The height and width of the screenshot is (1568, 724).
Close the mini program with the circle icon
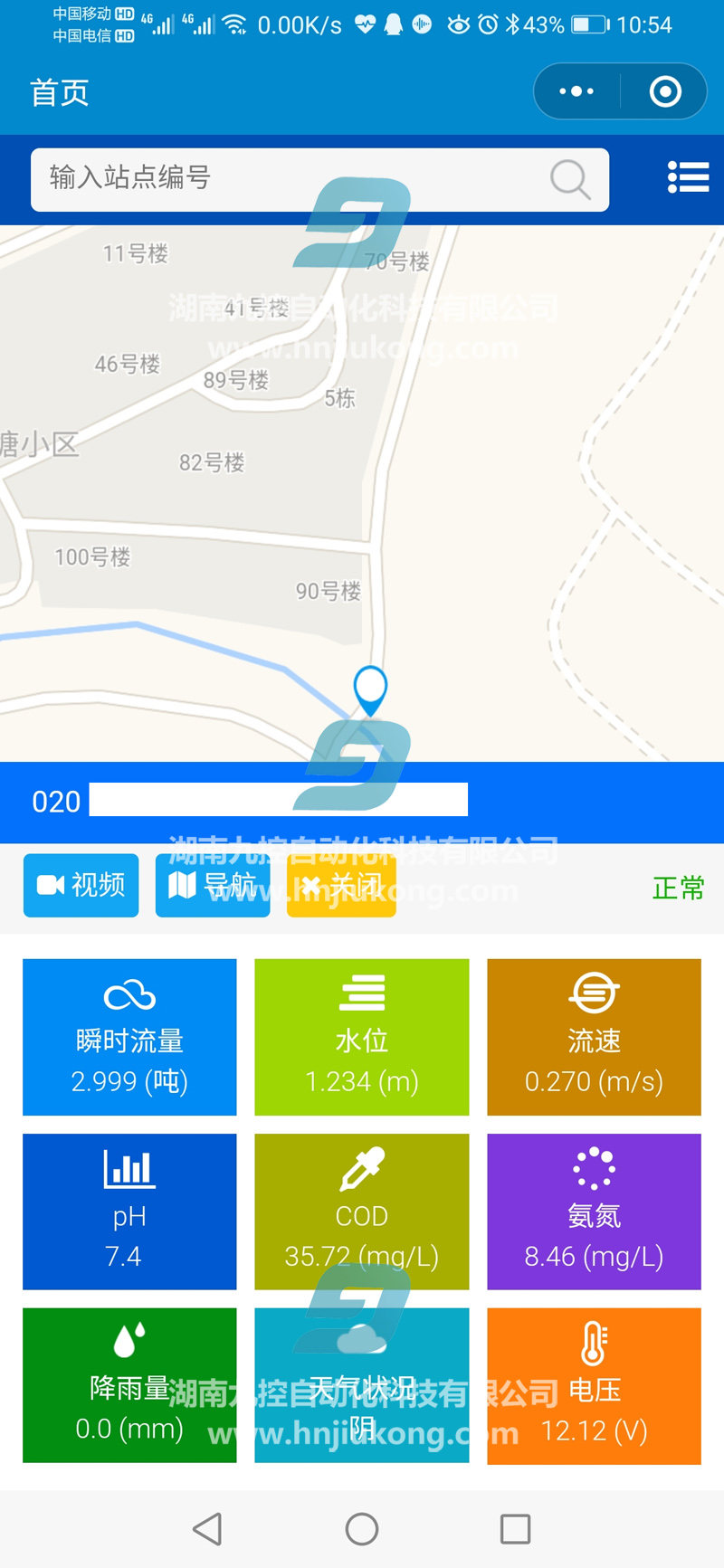point(665,91)
